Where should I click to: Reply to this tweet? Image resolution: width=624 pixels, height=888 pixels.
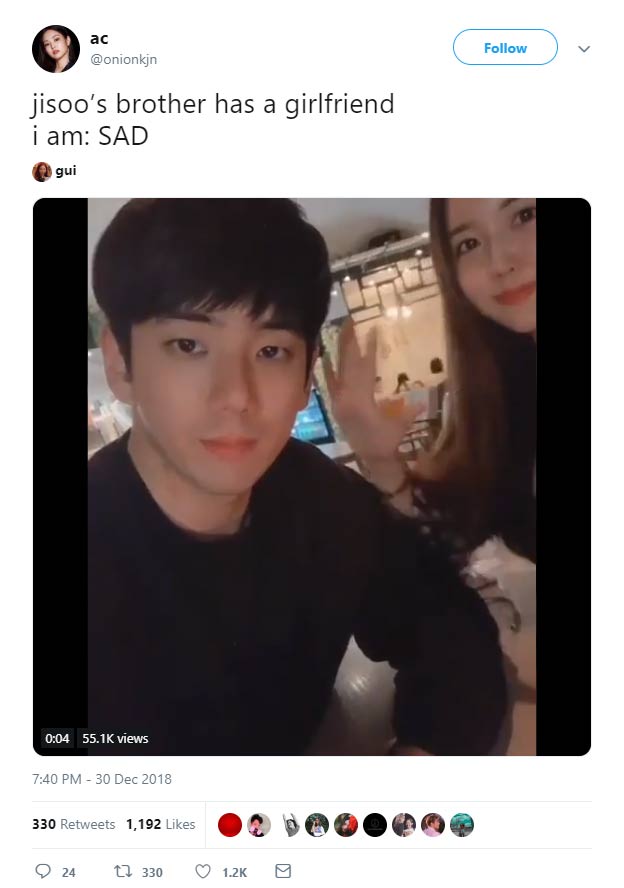(x=43, y=872)
